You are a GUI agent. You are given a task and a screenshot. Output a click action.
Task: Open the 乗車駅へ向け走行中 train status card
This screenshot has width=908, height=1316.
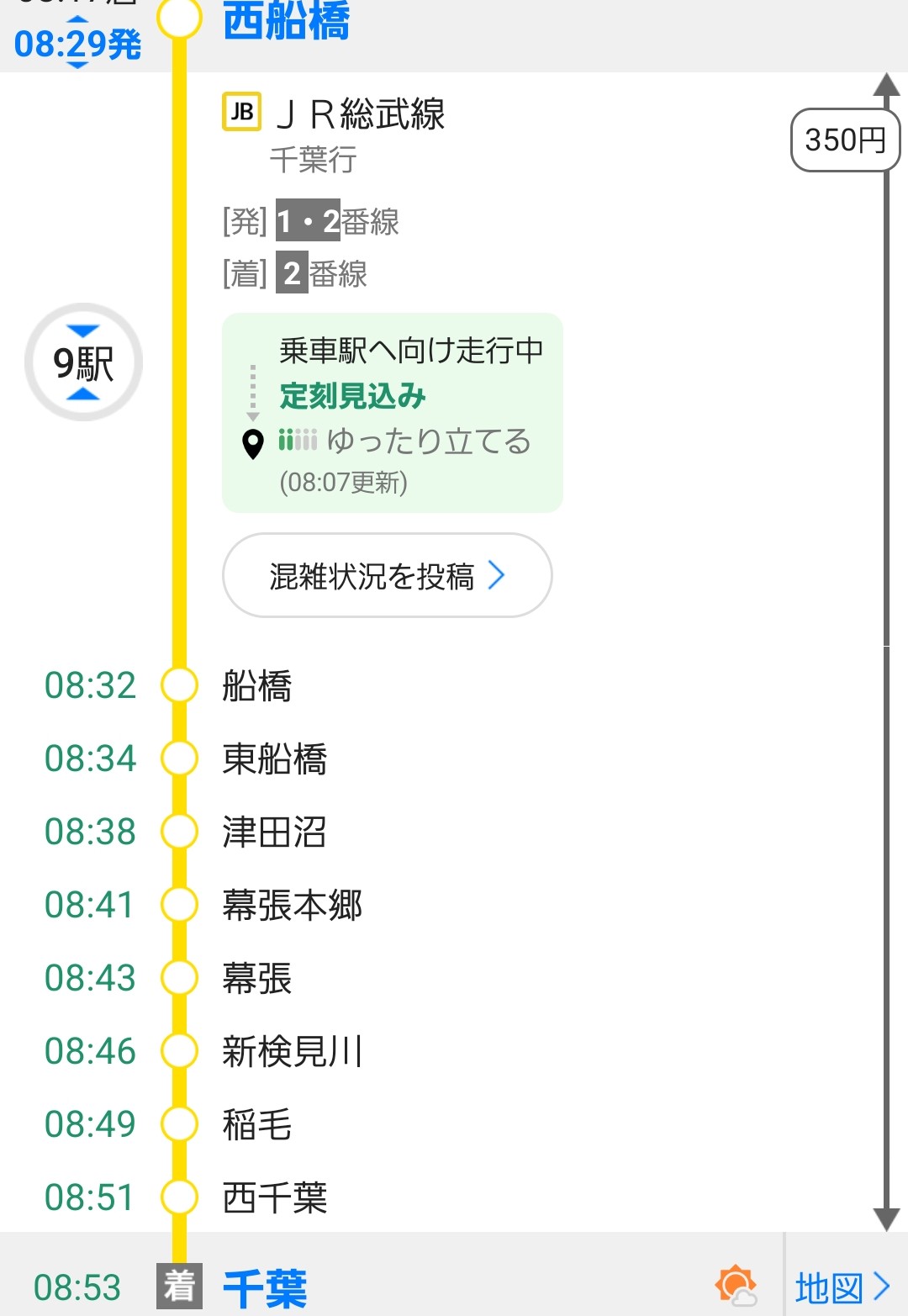point(392,413)
